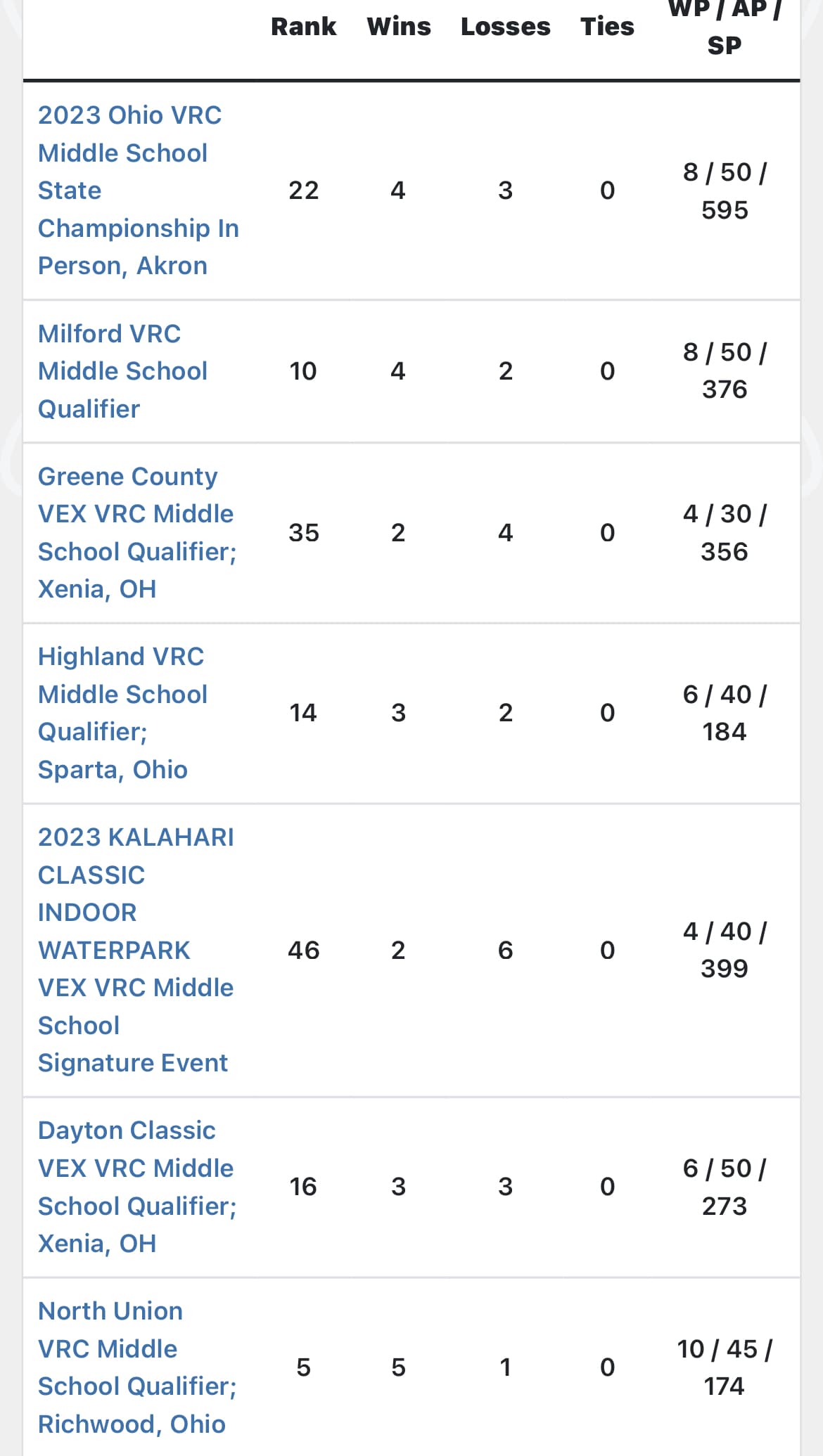Open the 2023 Kalahari Classic Signature Event link
This screenshot has height=1456, width=823.
pyautogui.click(x=136, y=950)
